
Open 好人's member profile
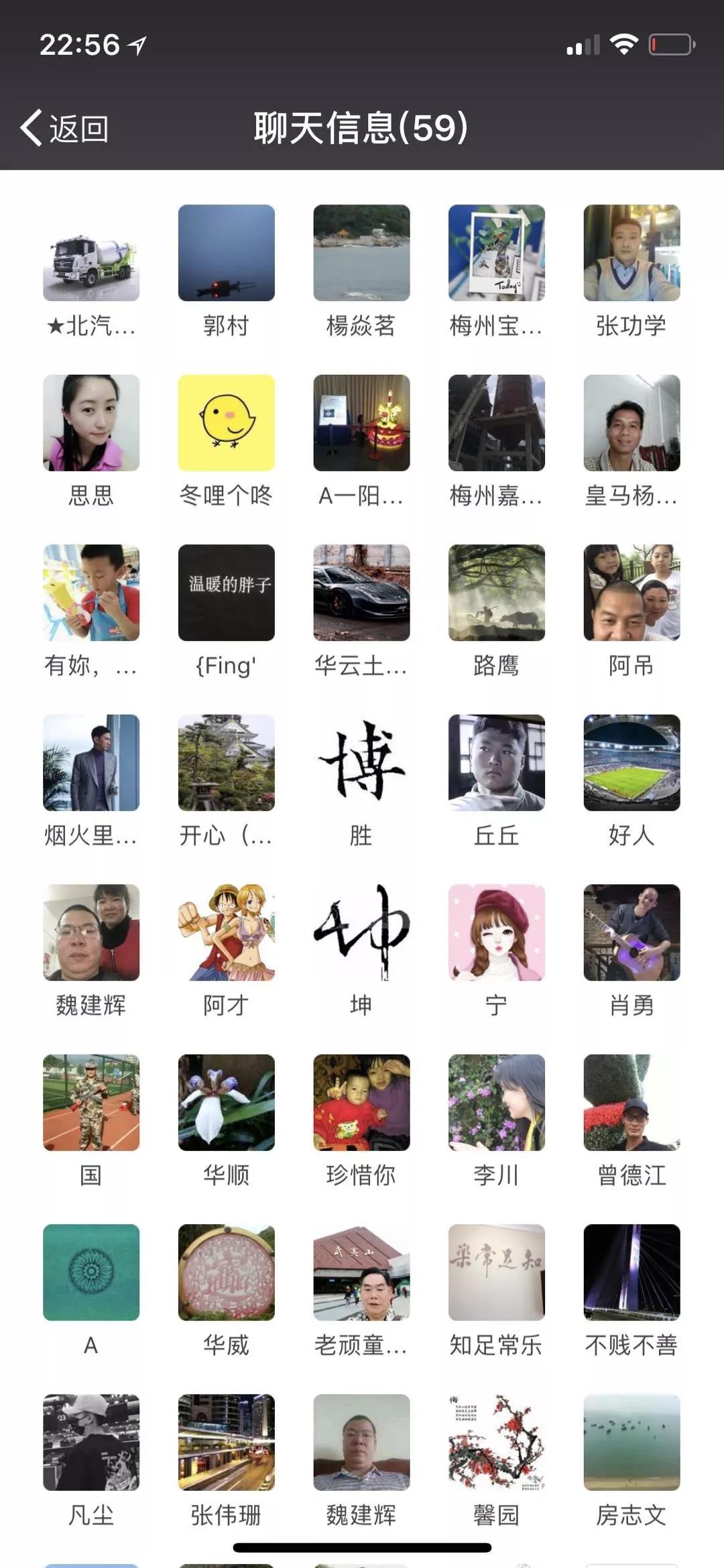click(x=631, y=763)
